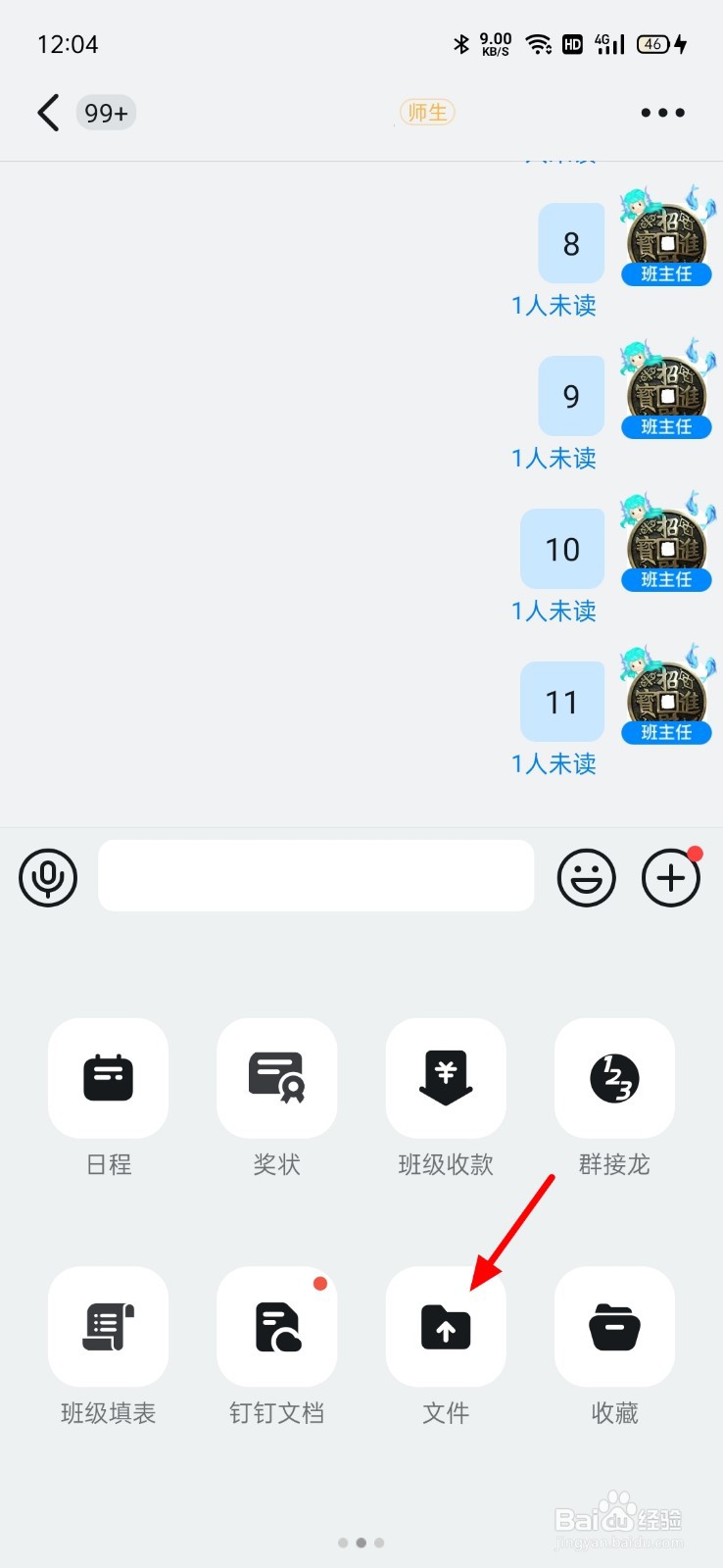Open 钉钉文档 DingTalk documents

pyautogui.click(x=277, y=1326)
